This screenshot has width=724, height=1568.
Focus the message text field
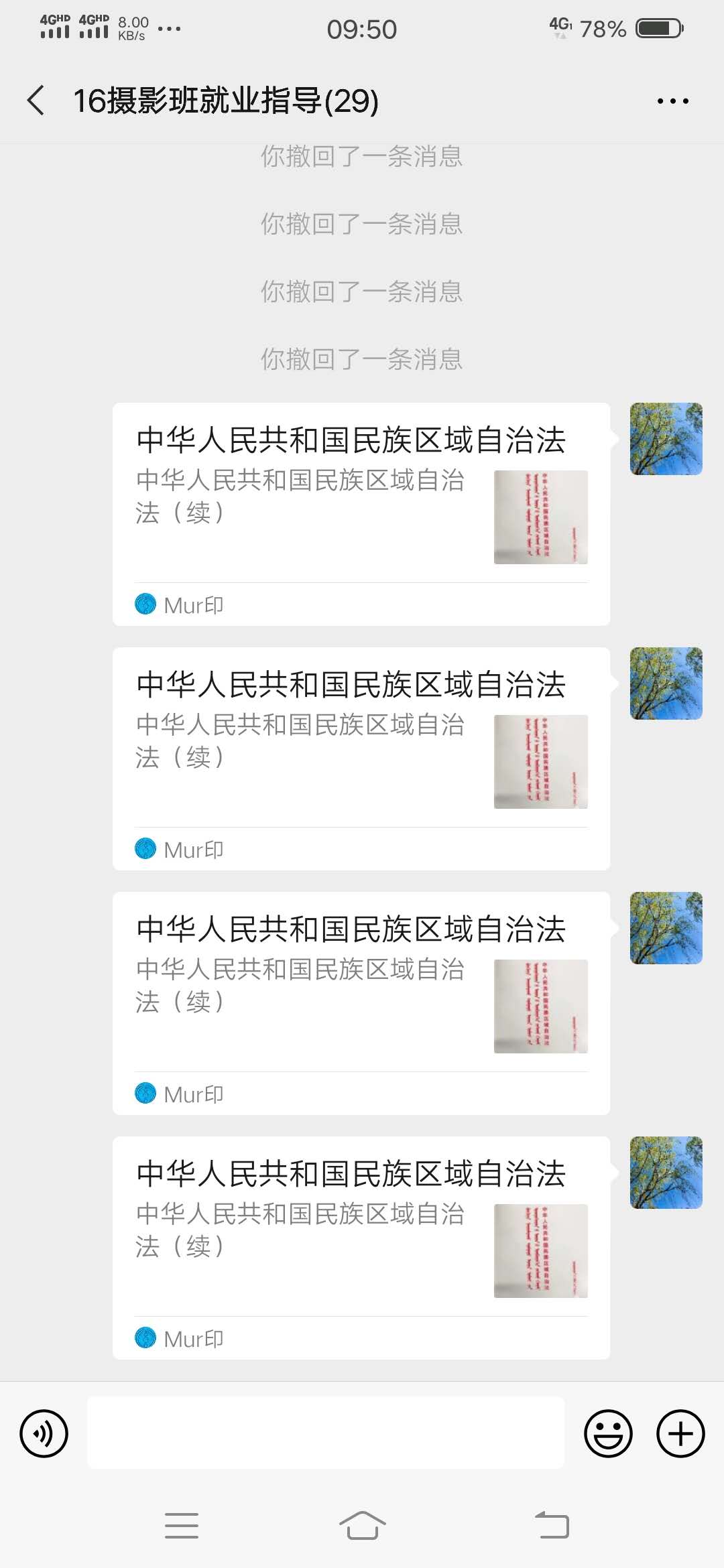point(326,1433)
